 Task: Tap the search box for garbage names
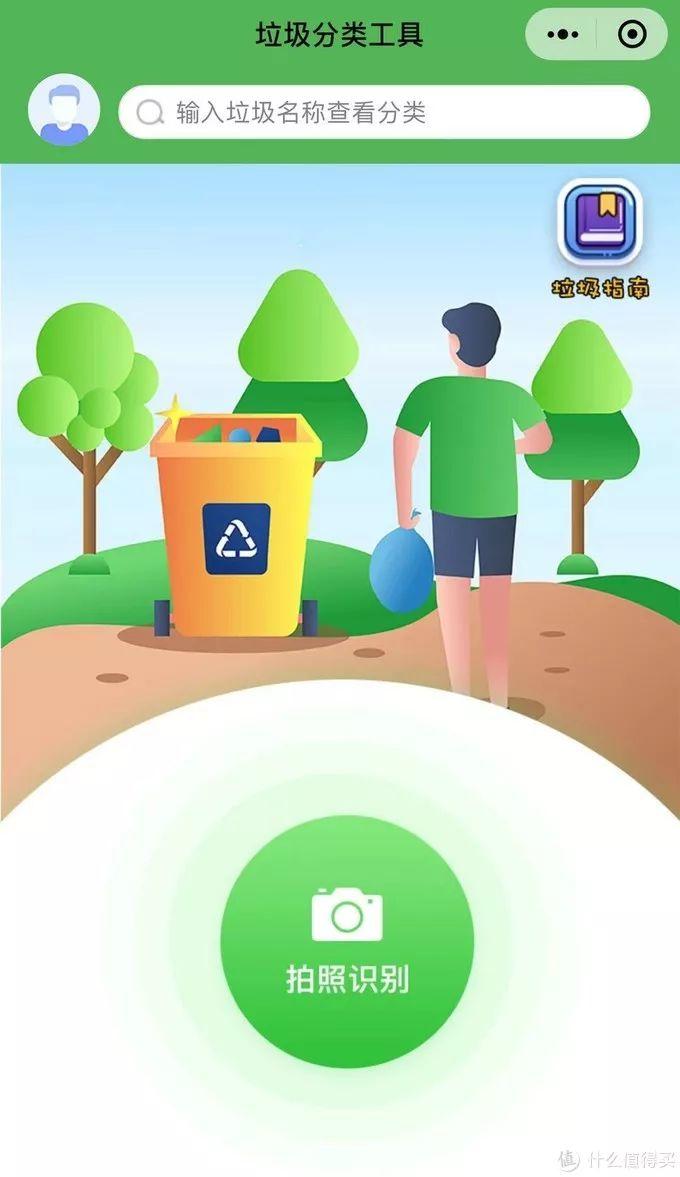(384, 112)
